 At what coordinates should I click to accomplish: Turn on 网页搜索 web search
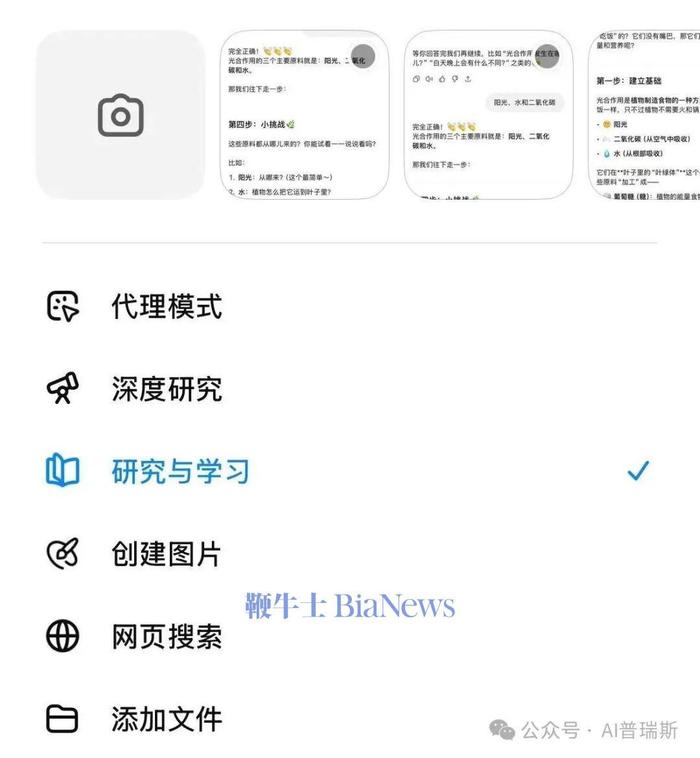[166, 636]
